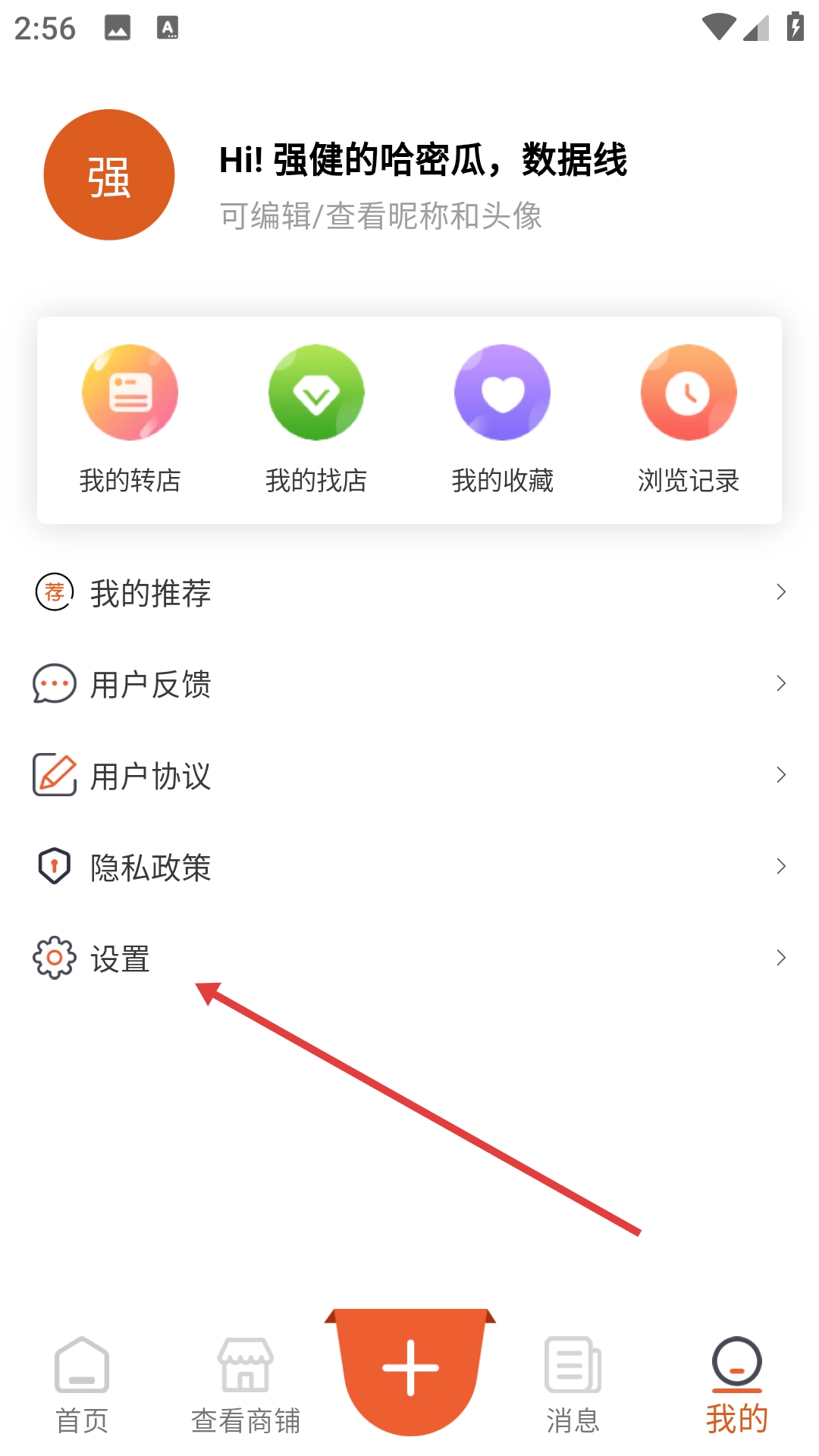View 我的收藏 favorites
This screenshot has width=819, height=1456.
[x=502, y=419]
